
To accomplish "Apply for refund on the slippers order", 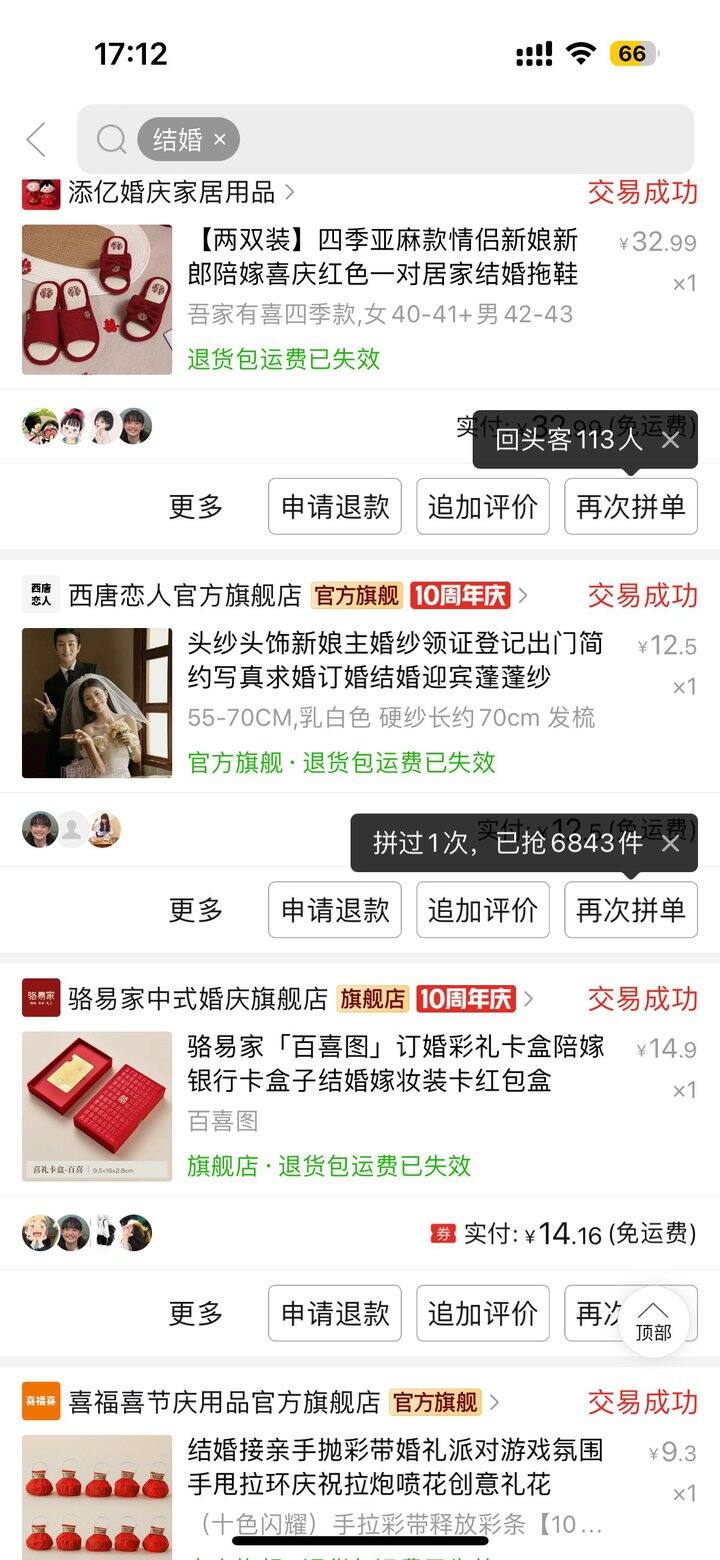I will click(x=335, y=506).
